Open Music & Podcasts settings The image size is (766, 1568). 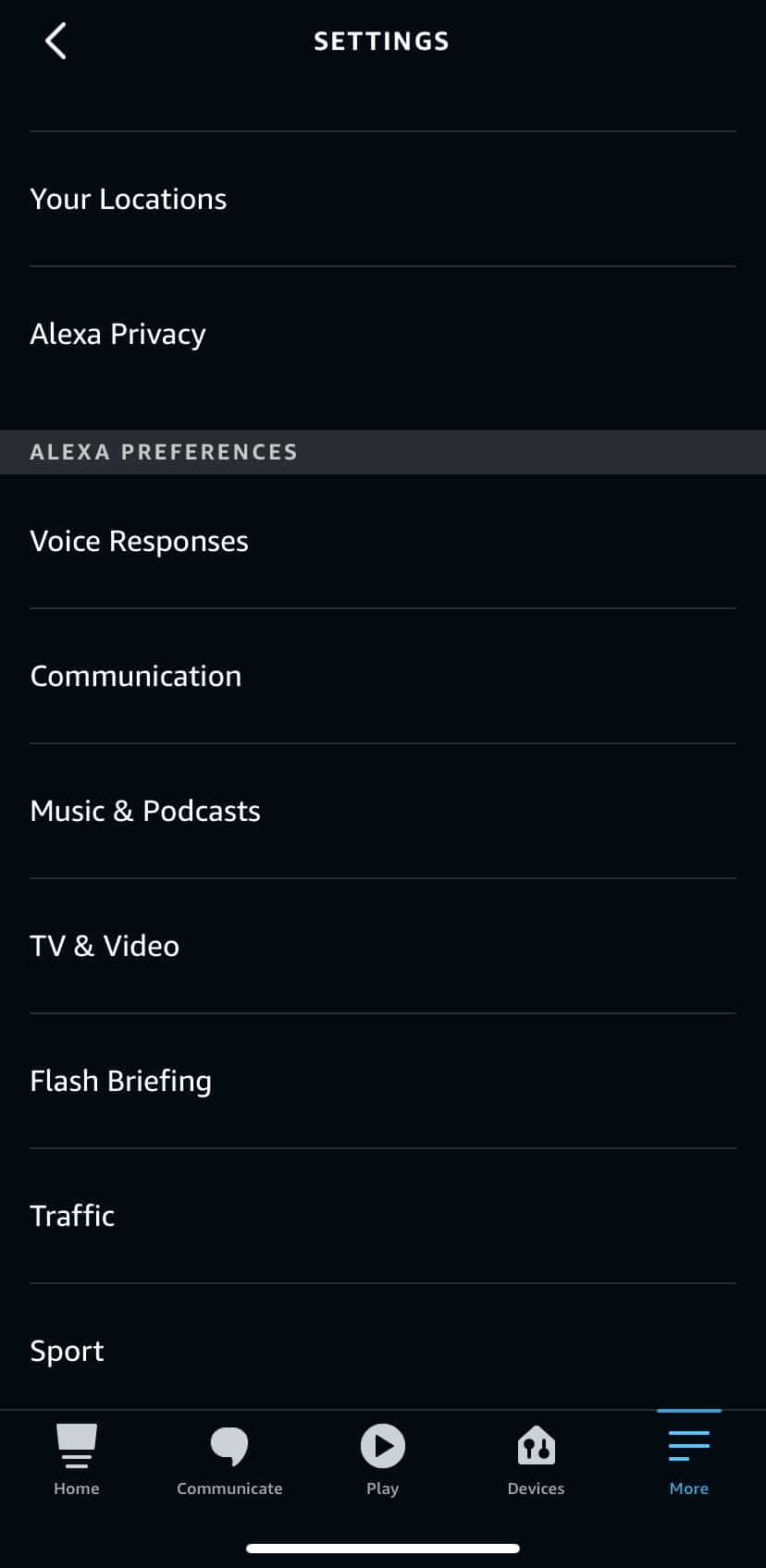click(x=145, y=811)
